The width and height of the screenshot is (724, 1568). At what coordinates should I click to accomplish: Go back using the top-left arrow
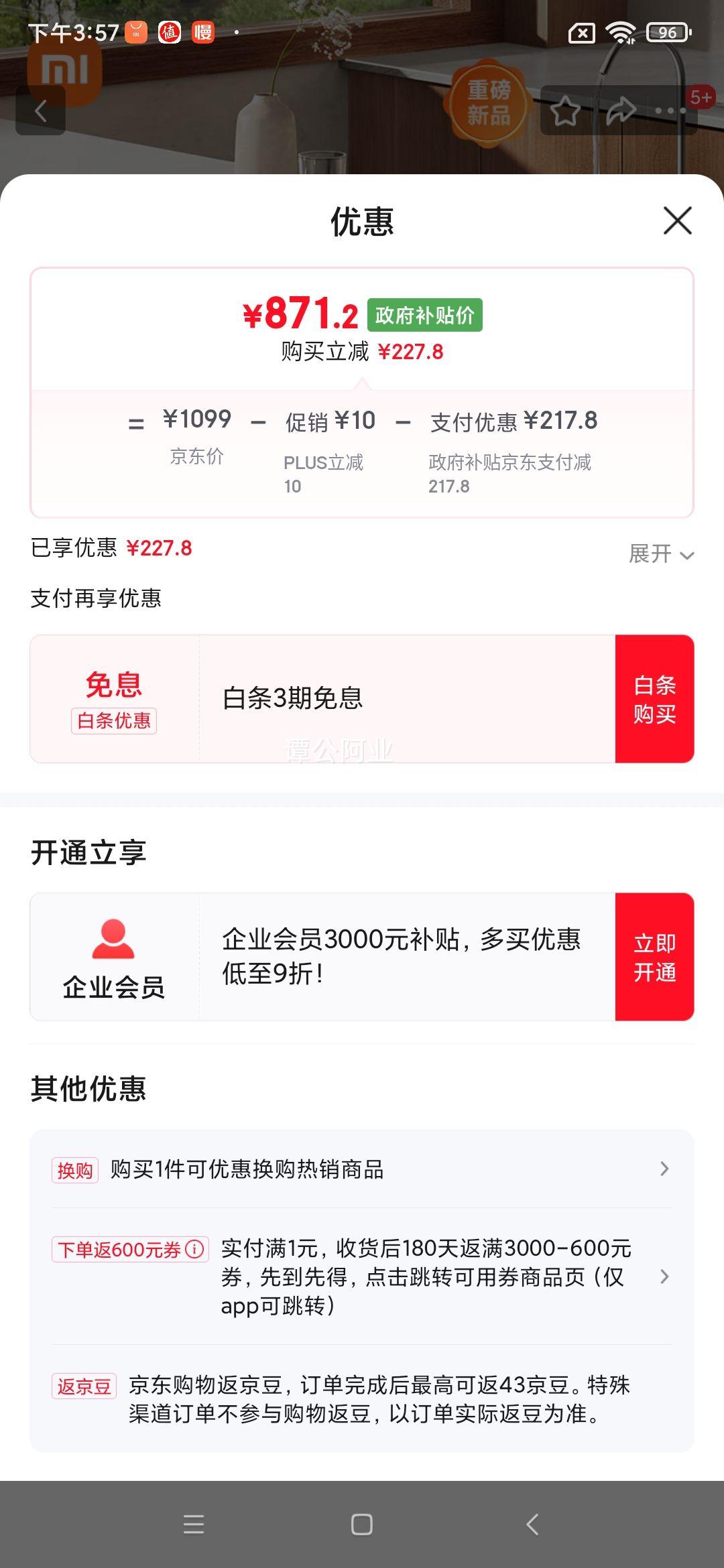(x=41, y=111)
